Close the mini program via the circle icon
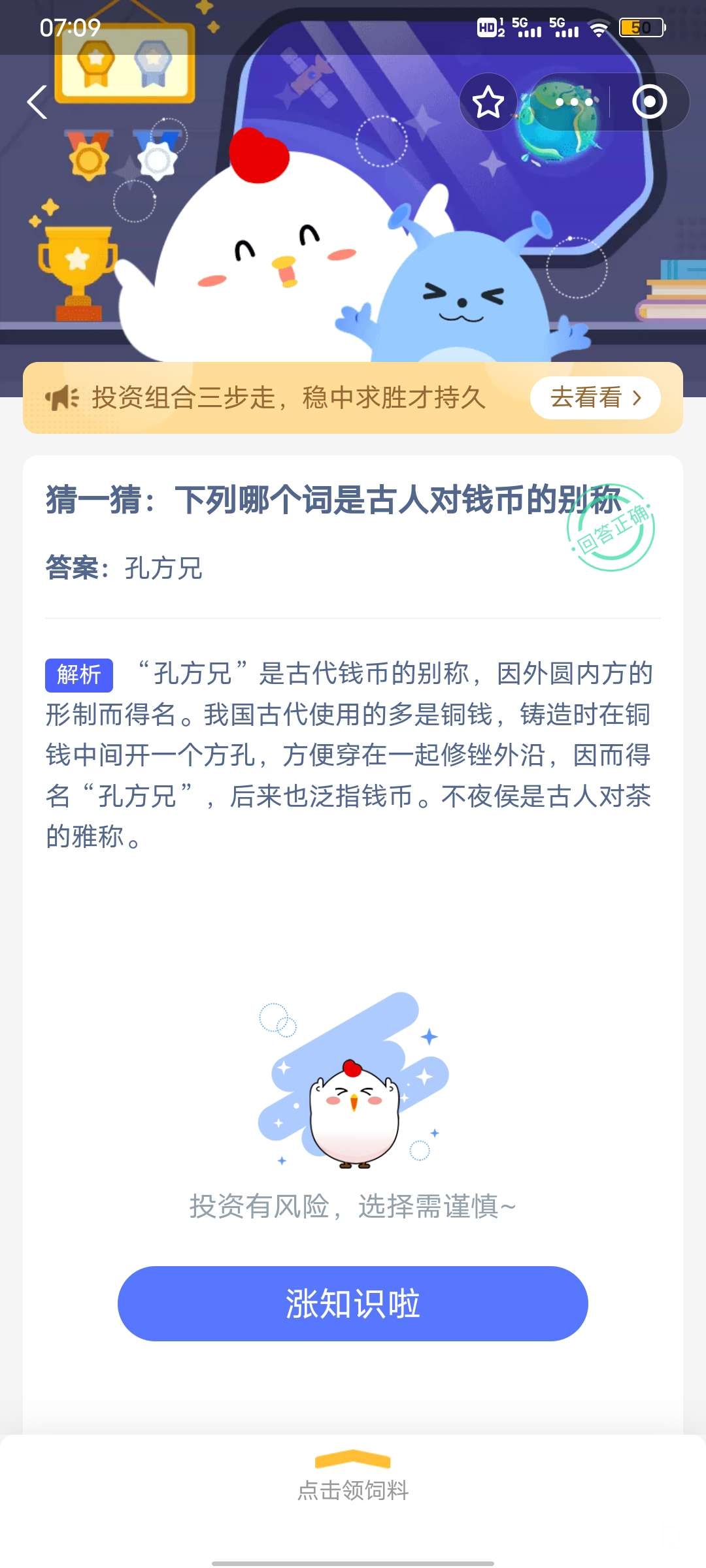706x1568 pixels. [x=649, y=103]
